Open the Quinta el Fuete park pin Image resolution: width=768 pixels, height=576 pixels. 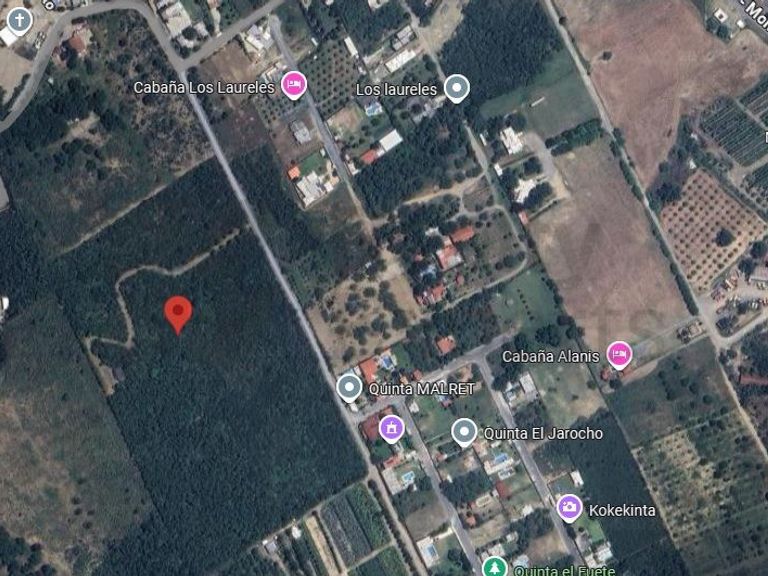click(x=493, y=568)
